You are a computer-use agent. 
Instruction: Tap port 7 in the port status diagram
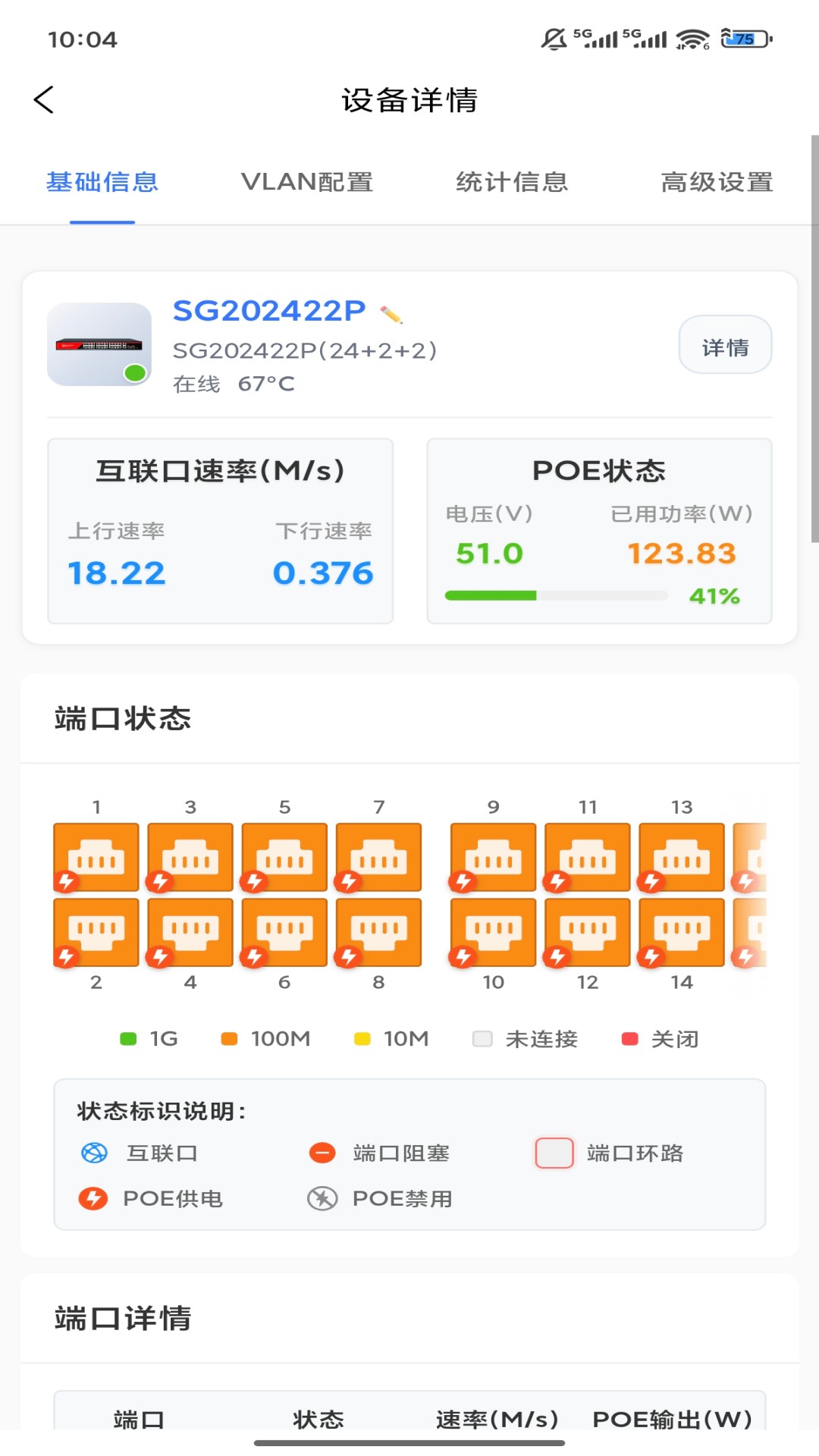(x=379, y=858)
